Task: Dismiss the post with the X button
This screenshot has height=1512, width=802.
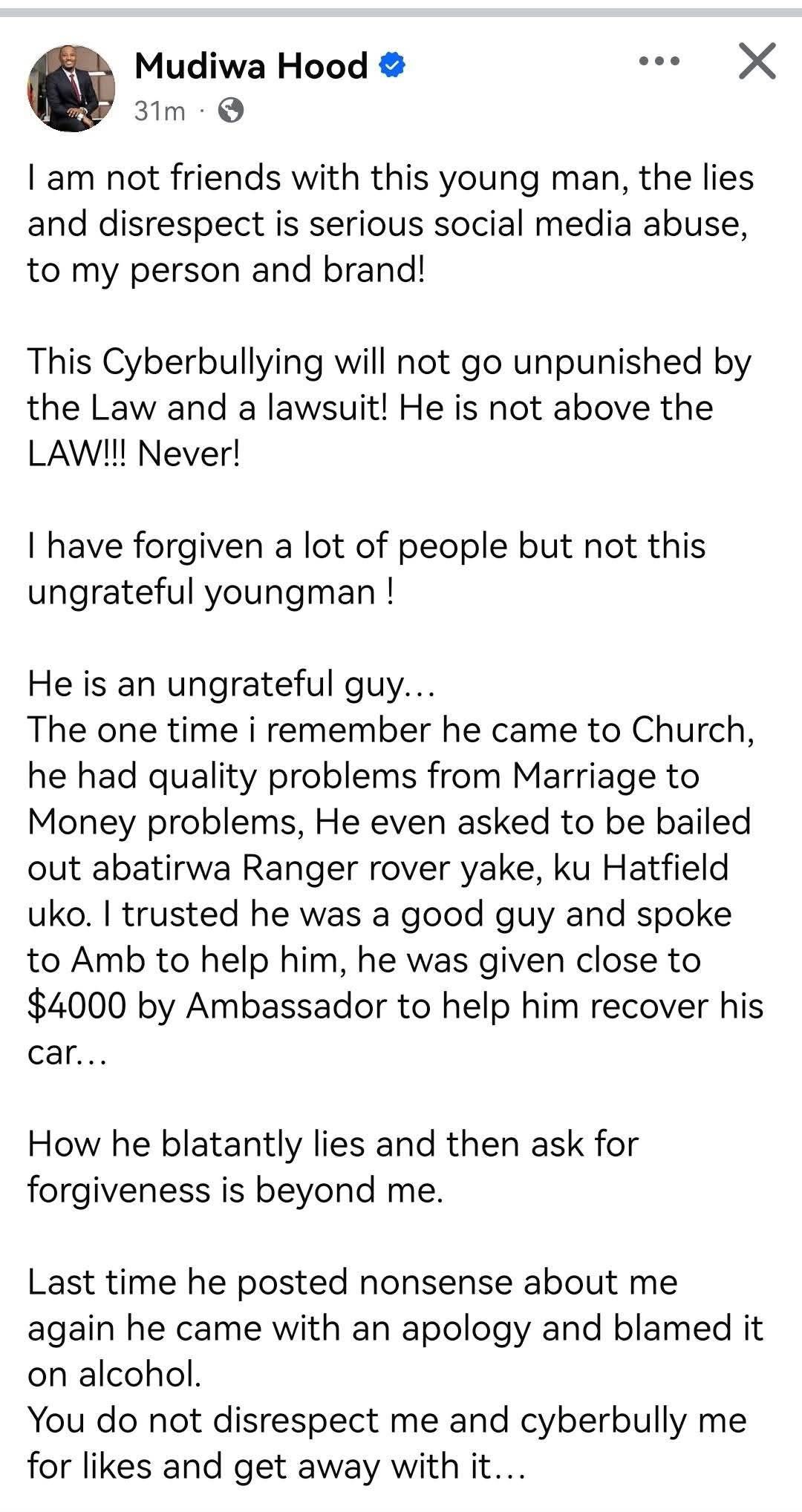Action: [757, 61]
